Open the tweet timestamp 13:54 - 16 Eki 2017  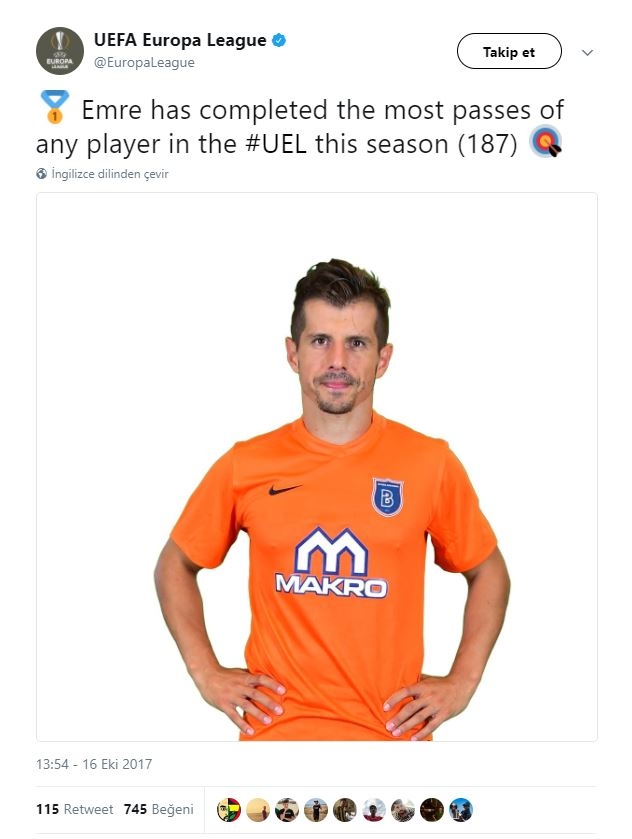[94, 765]
